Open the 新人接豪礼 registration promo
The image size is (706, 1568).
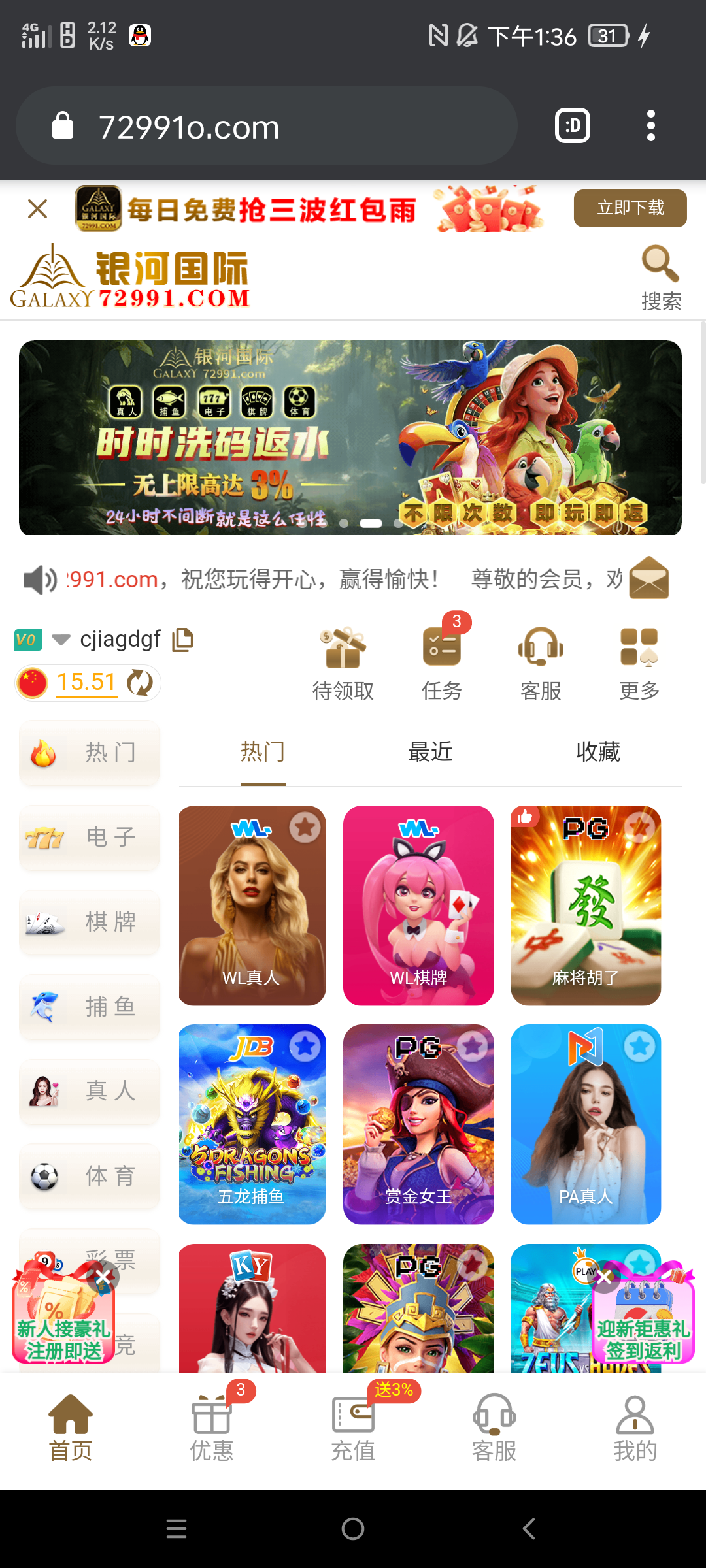[62, 1320]
